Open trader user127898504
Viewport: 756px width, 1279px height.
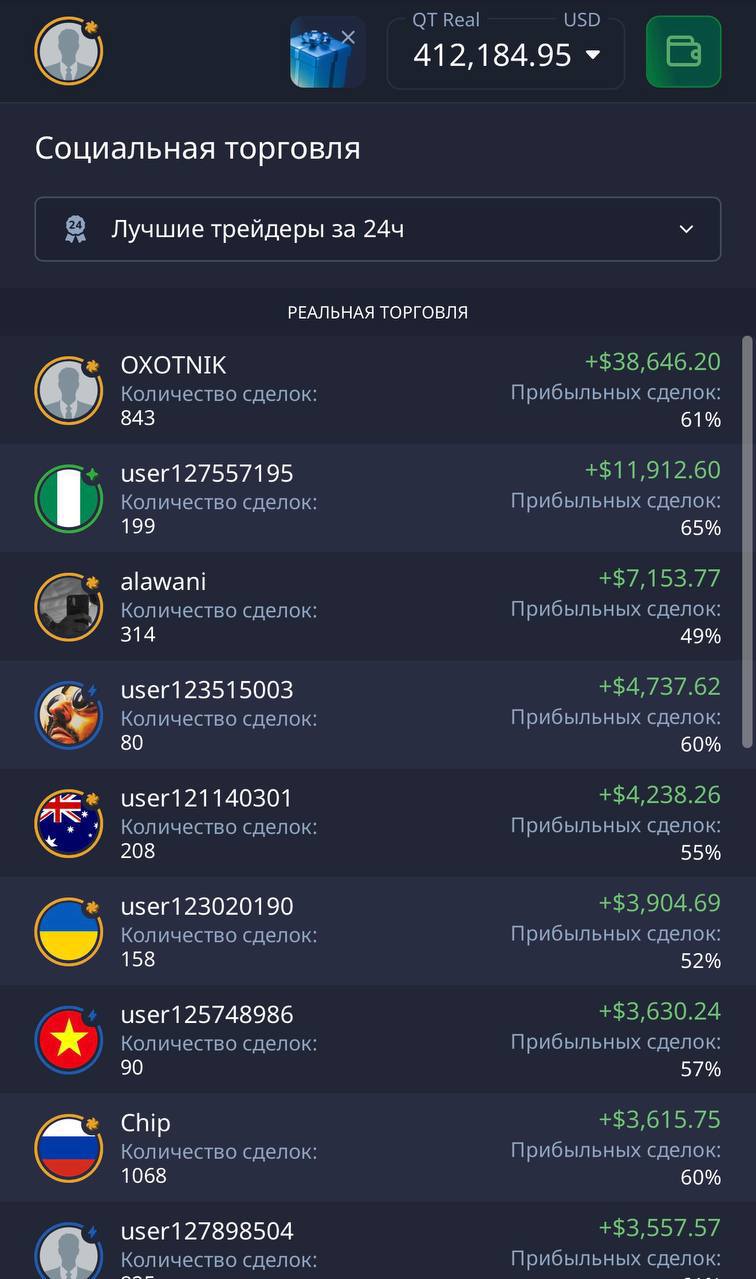click(378, 1243)
